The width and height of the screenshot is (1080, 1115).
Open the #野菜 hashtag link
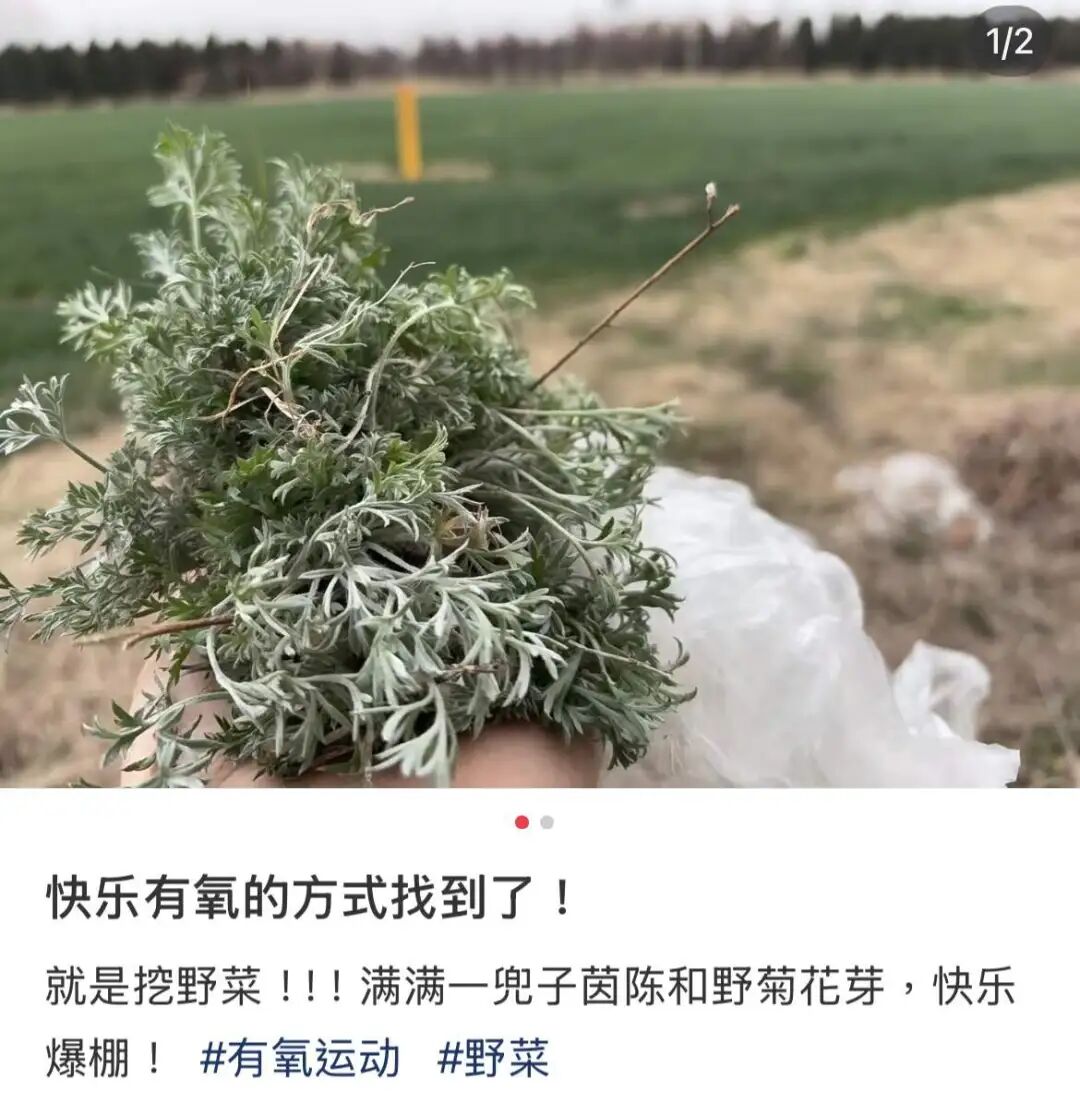[x=495, y=1060]
